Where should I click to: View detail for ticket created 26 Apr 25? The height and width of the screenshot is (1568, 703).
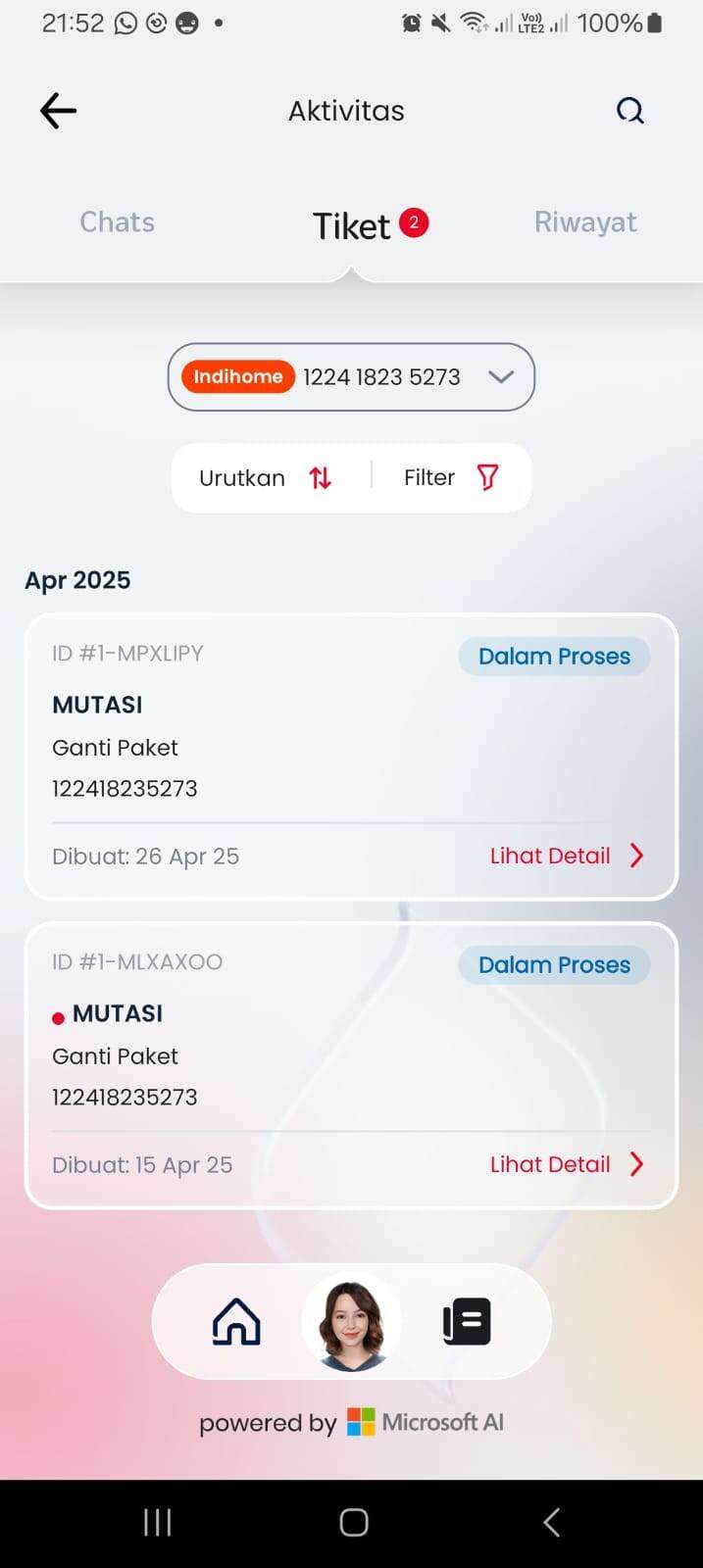(568, 856)
